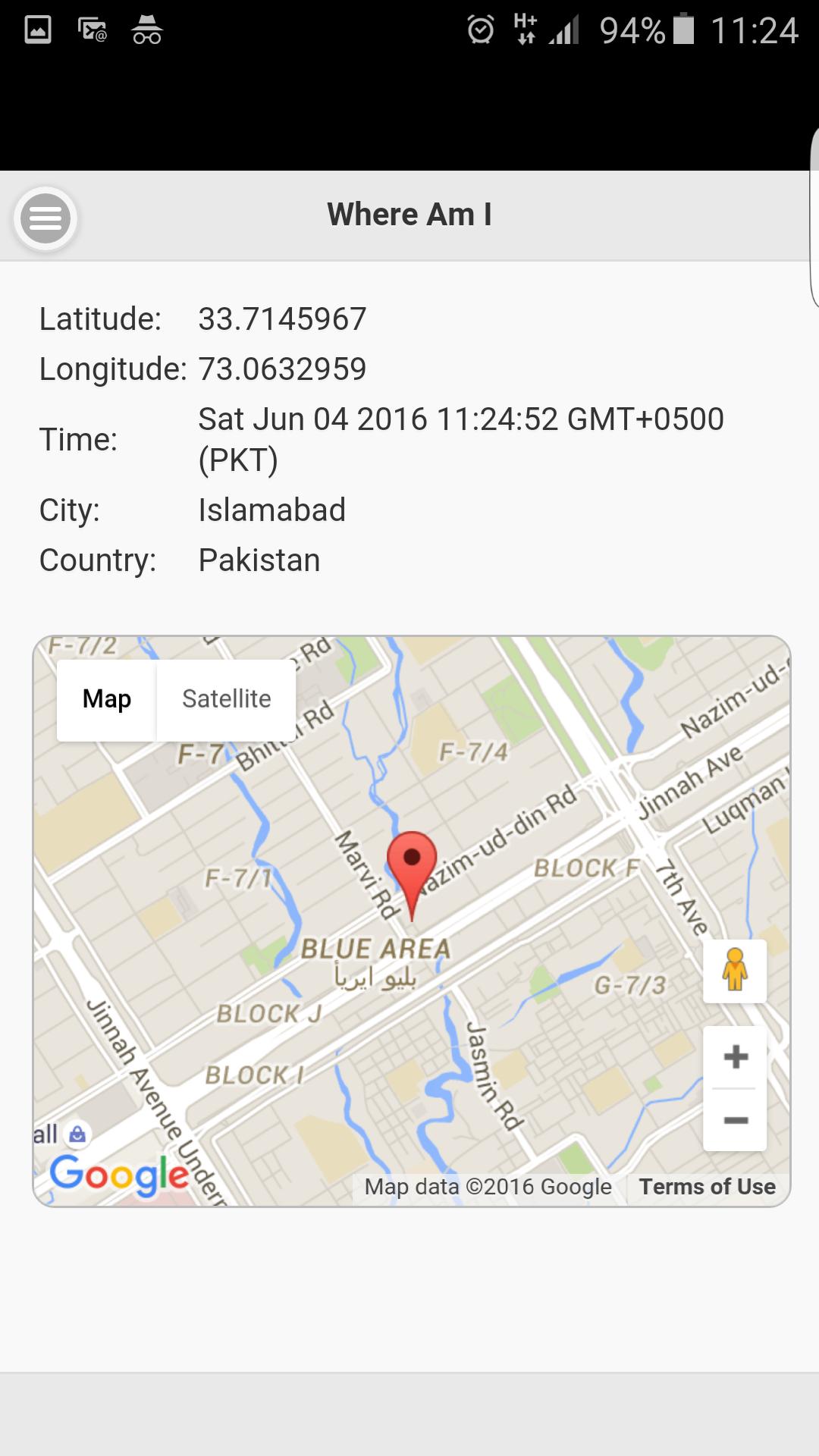Viewport: 819px width, 1456px height.
Task: Switch to the Satellite map view
Action: (x=225, y=698)
